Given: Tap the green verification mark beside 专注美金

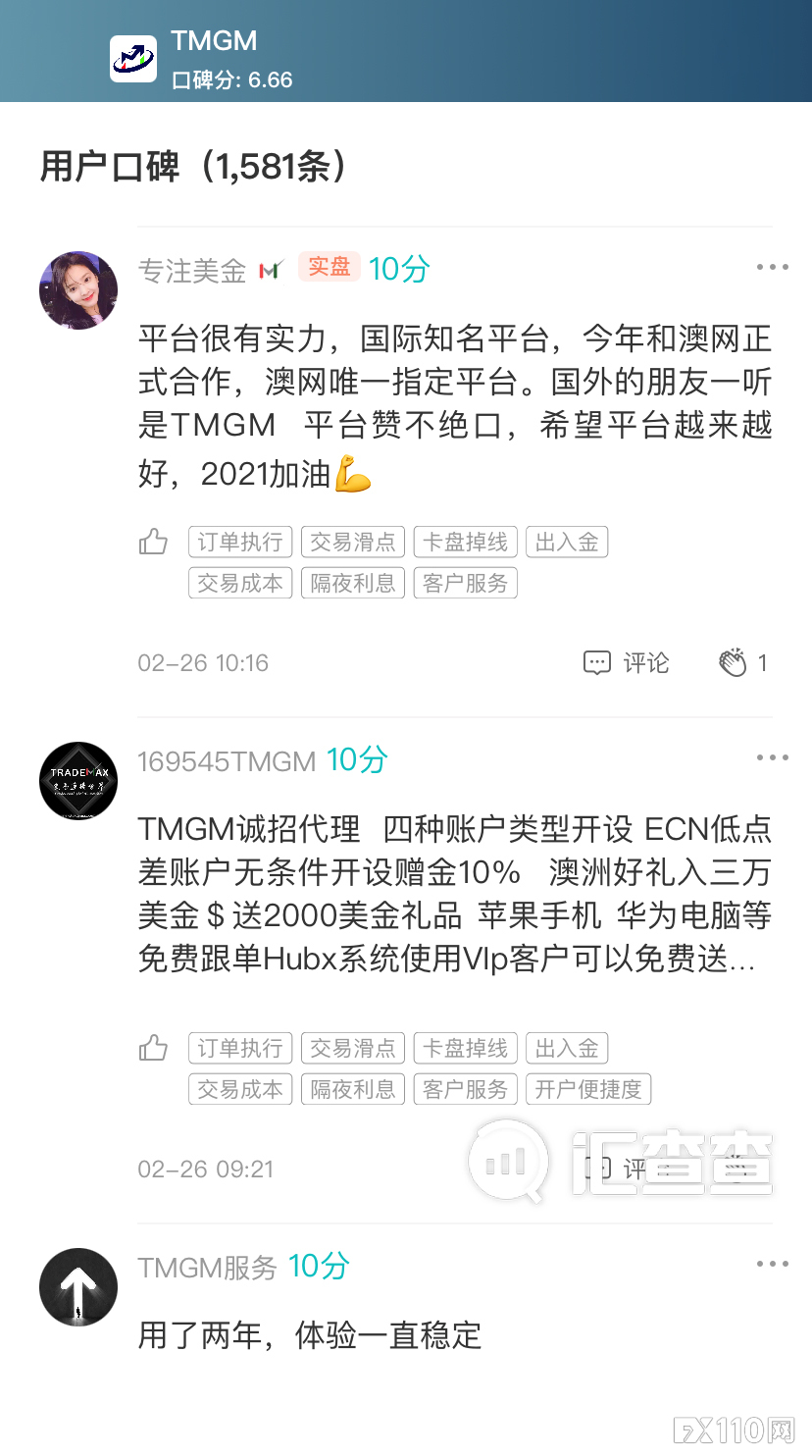Looking at the screenshot, I should tap(272, 266).
